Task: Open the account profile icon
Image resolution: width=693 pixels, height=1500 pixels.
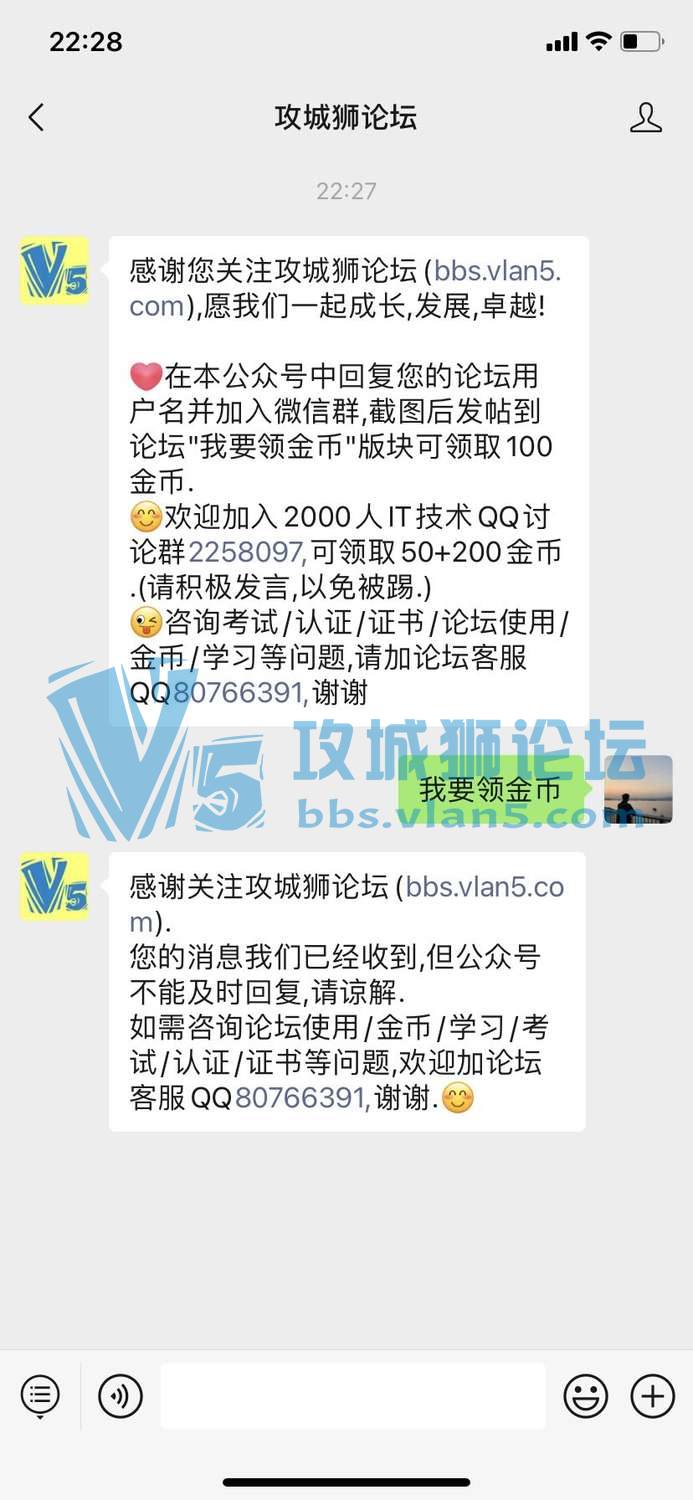Action: point(646,118)
